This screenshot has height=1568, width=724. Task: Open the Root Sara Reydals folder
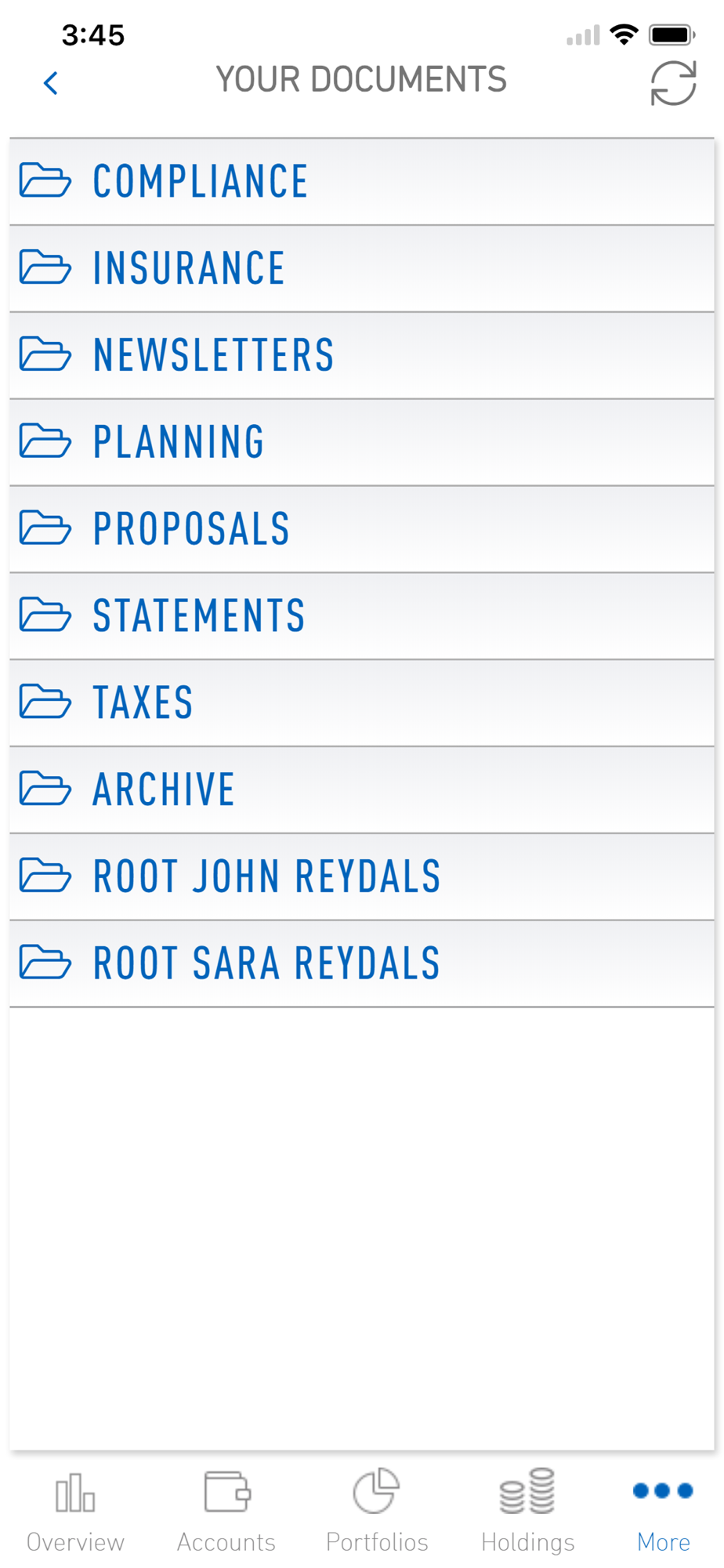tap(362, 964)
